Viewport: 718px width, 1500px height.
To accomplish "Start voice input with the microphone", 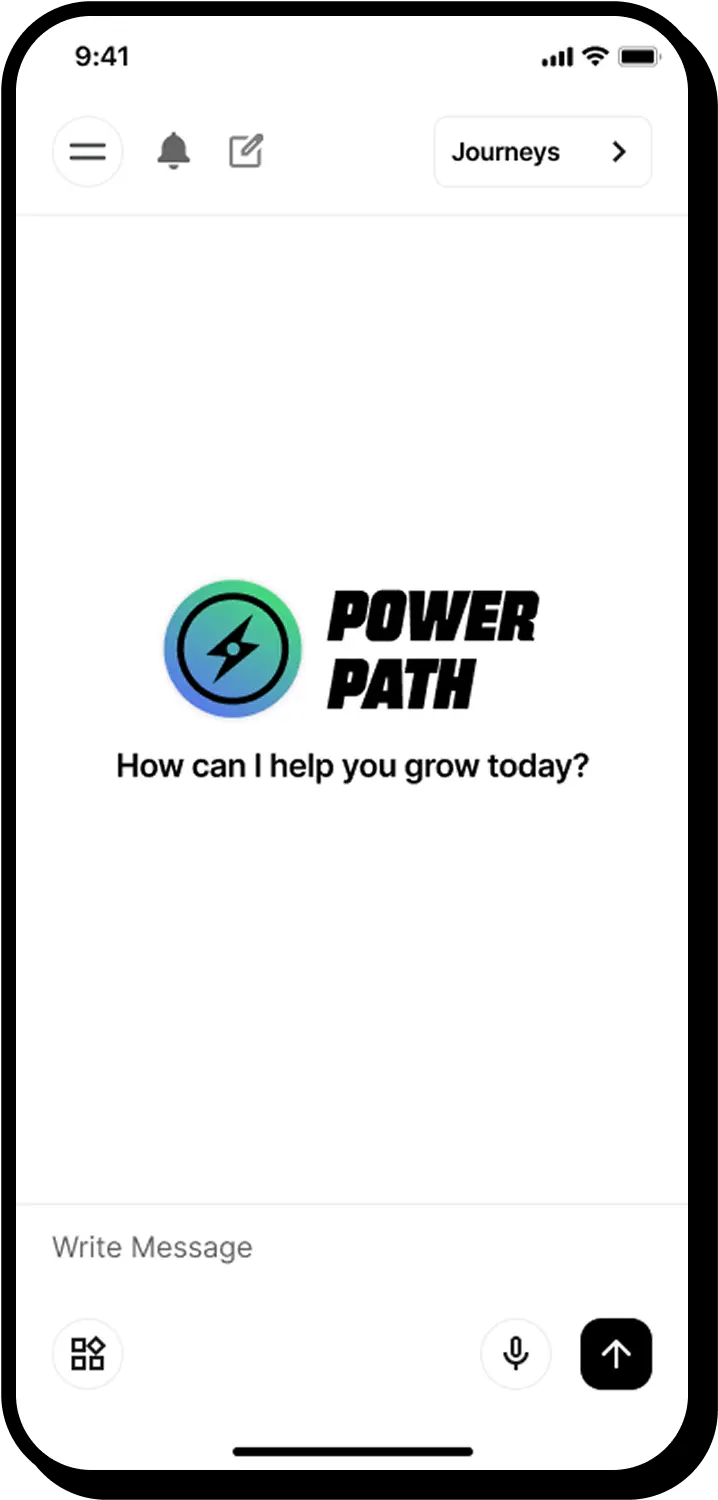I will [516, 1354].
